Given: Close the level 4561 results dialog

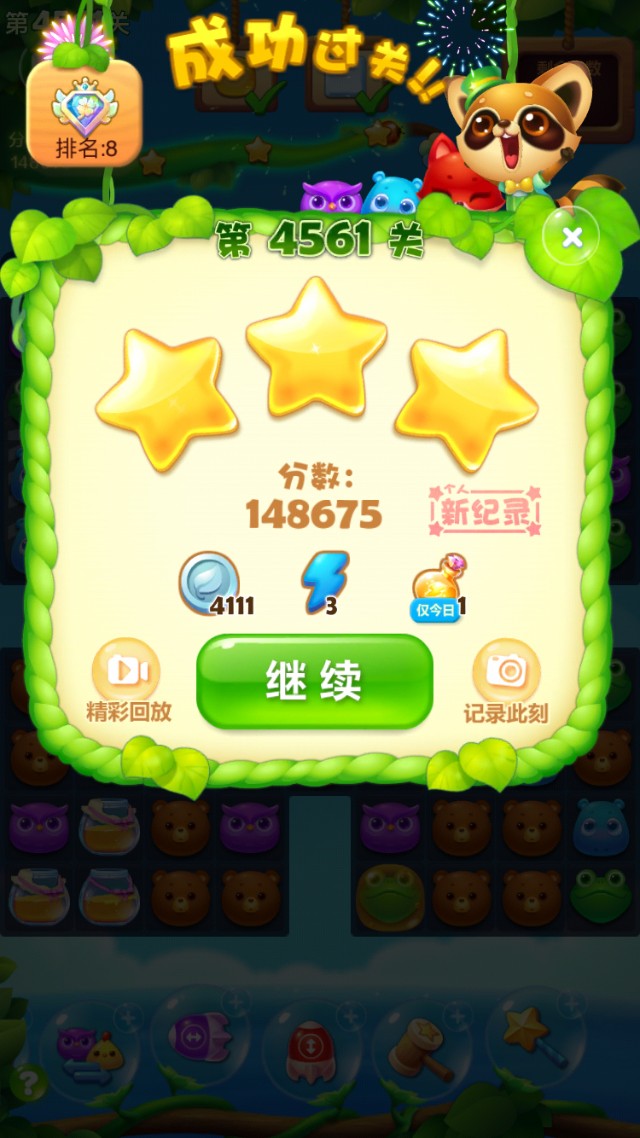Looking at the screenshot, I should (x=572, y=237).
